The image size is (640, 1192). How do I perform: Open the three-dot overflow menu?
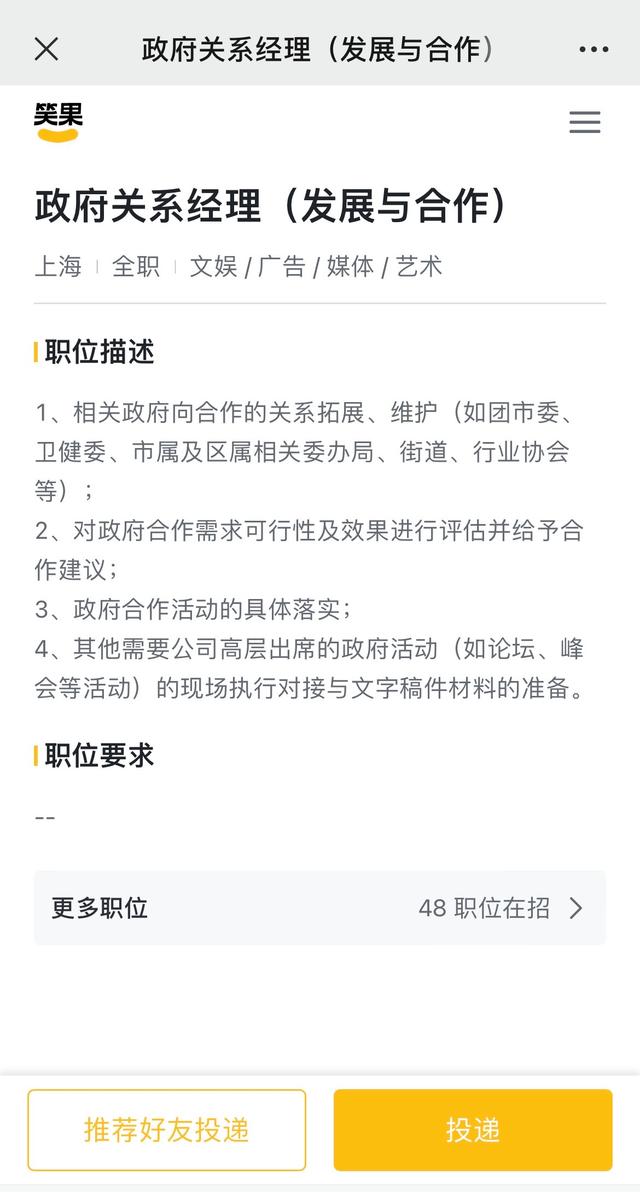(593, 49)
